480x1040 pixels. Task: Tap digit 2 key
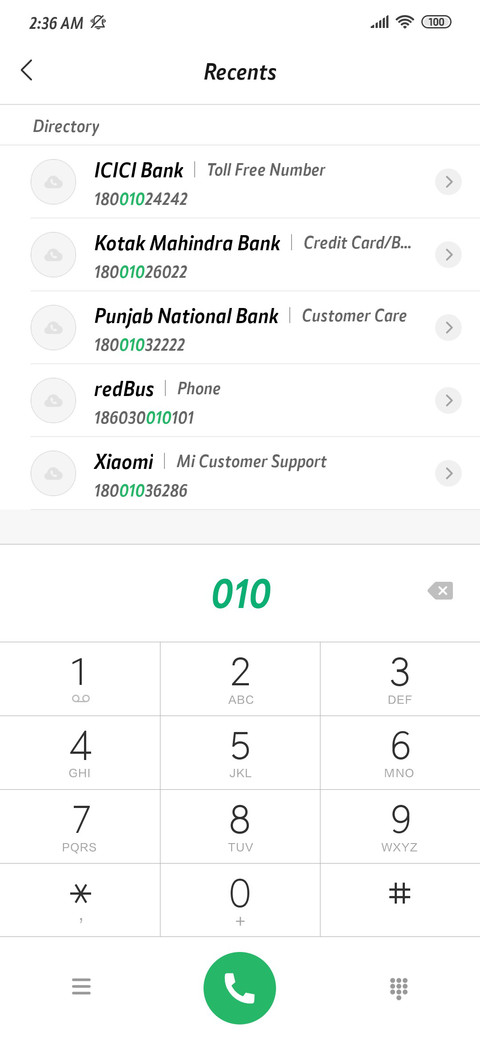point(240,679)
